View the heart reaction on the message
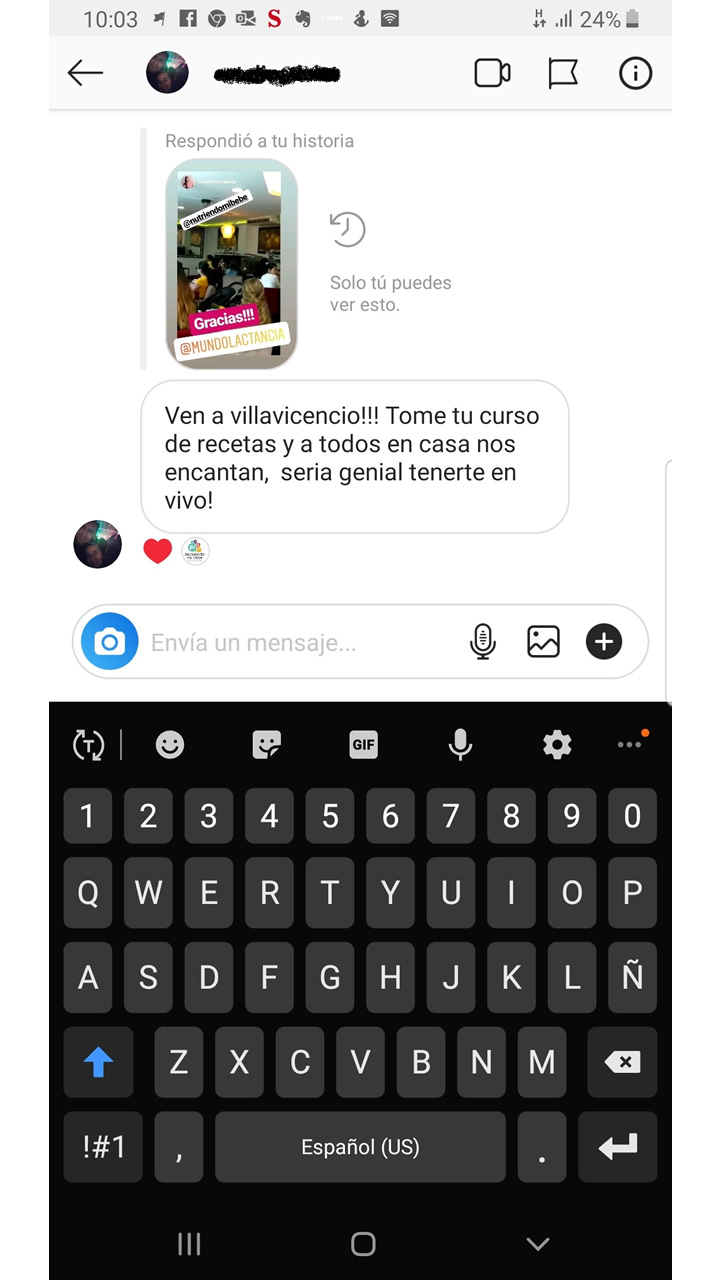This screenshot has height=1280, width=720. point(158,550)
